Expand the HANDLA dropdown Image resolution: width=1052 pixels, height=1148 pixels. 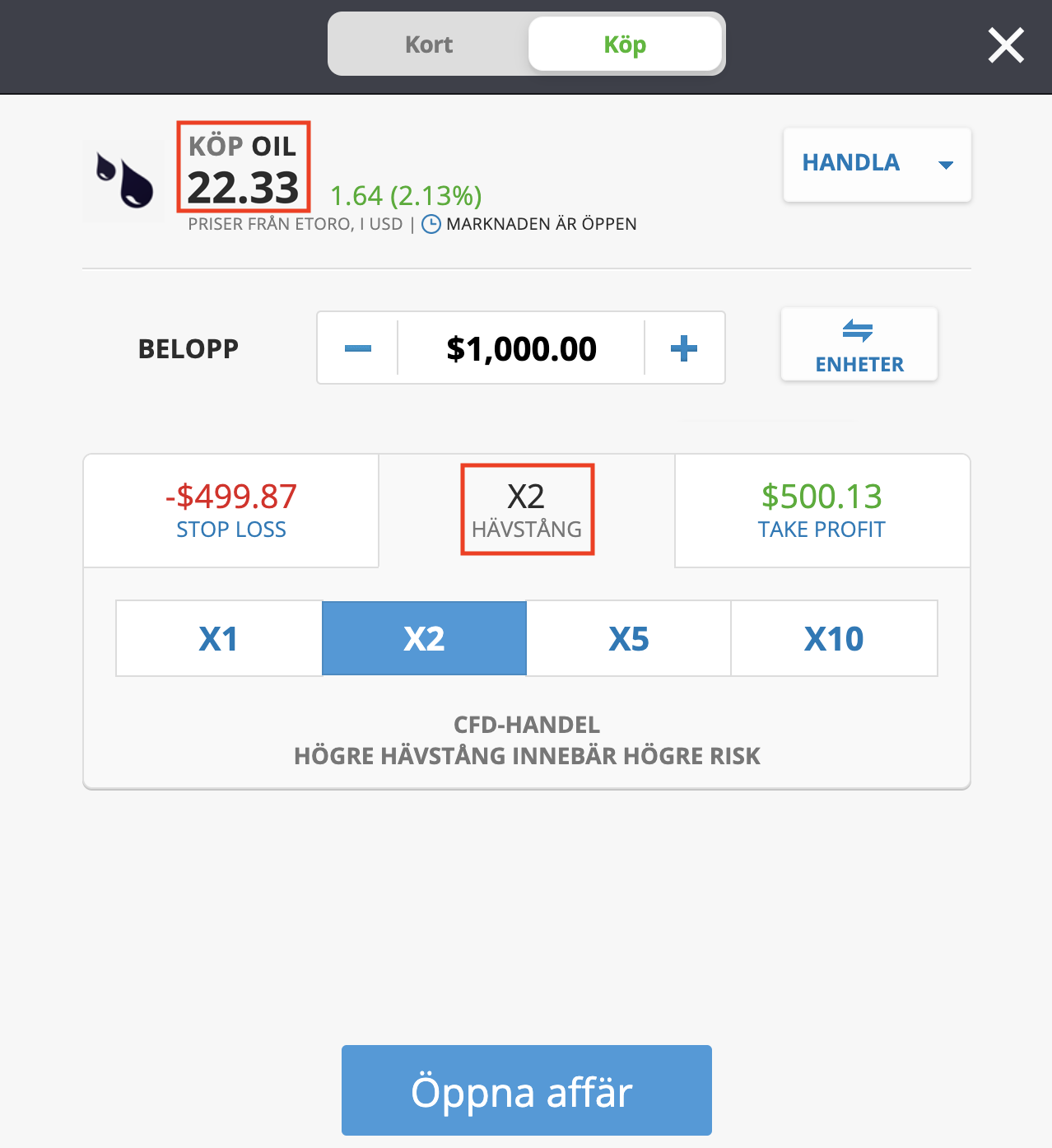pos(877,164)
